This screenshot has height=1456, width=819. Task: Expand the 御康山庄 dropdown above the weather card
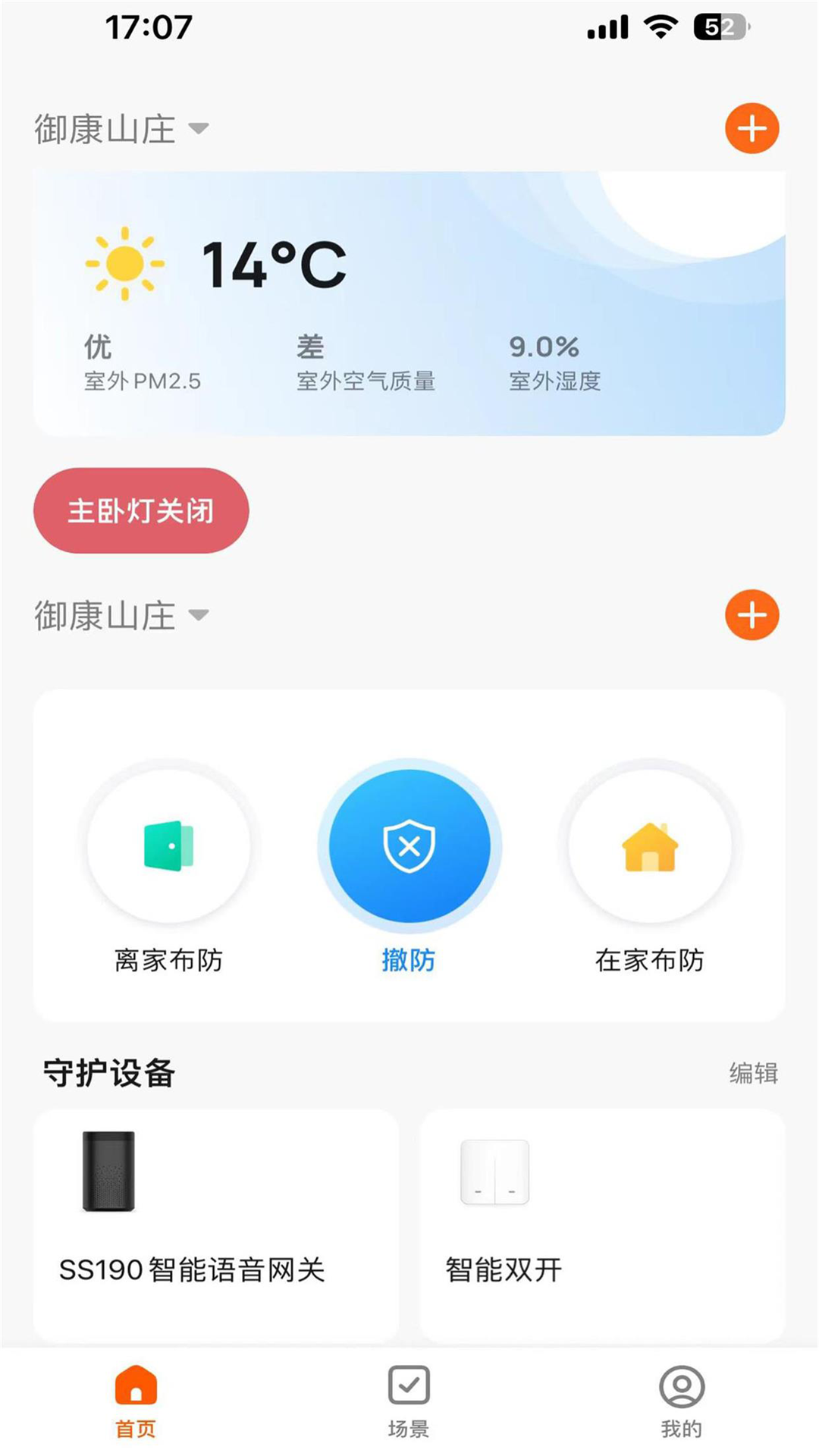coord(121,129)
